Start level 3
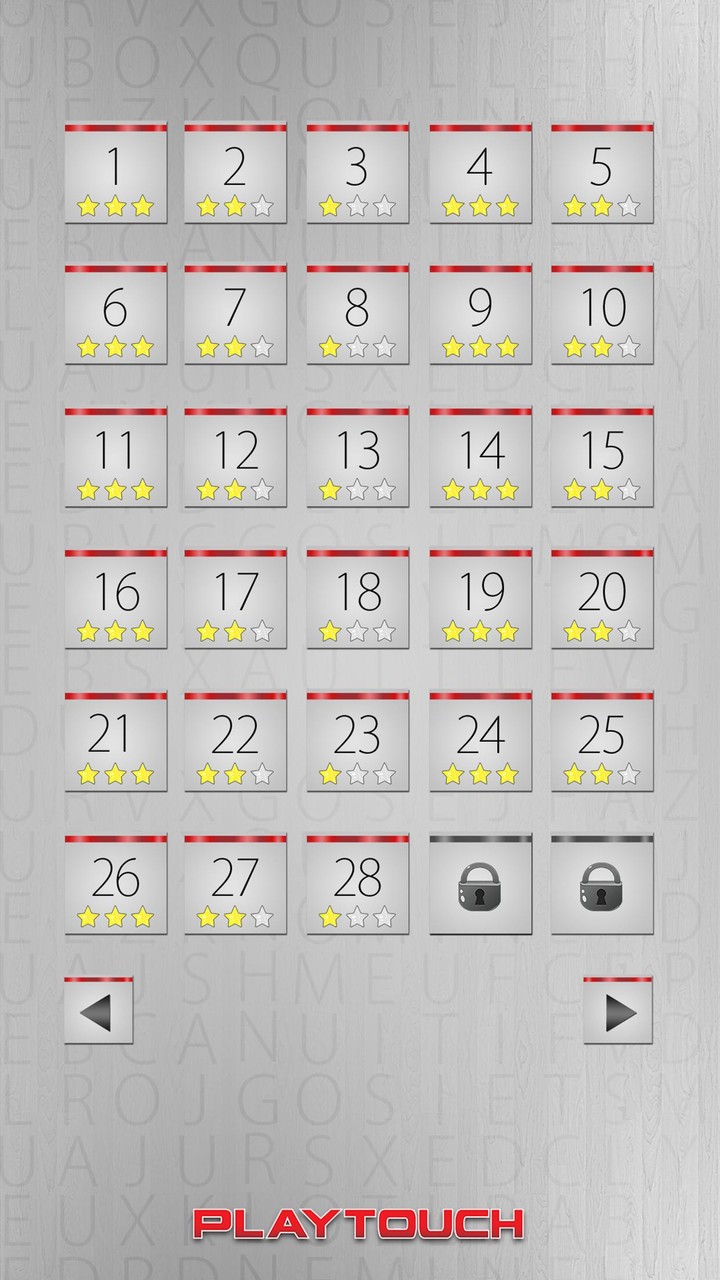Image resolution: width=720 pixels, height=1280 pixels. 357,175
